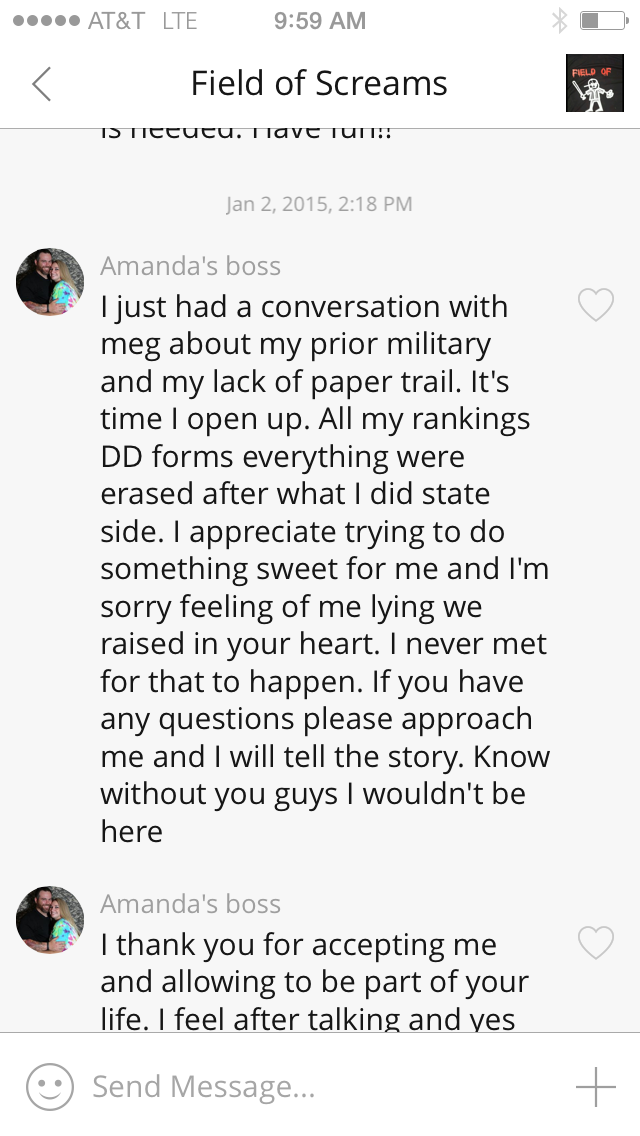Go back using the top-left arrow
The width and height of the screenshot is (640, 1136).
click(x=41, y=84)
